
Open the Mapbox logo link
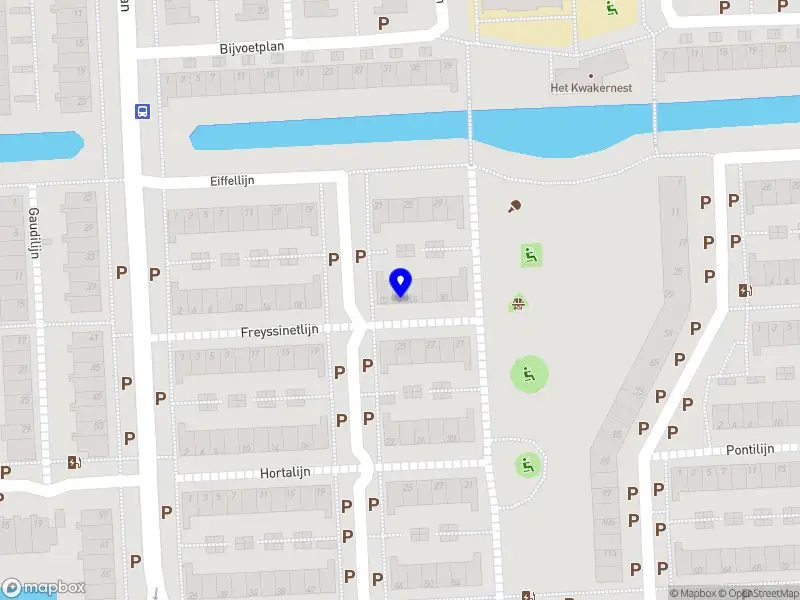pyautogui.click(x=43, y=588)
